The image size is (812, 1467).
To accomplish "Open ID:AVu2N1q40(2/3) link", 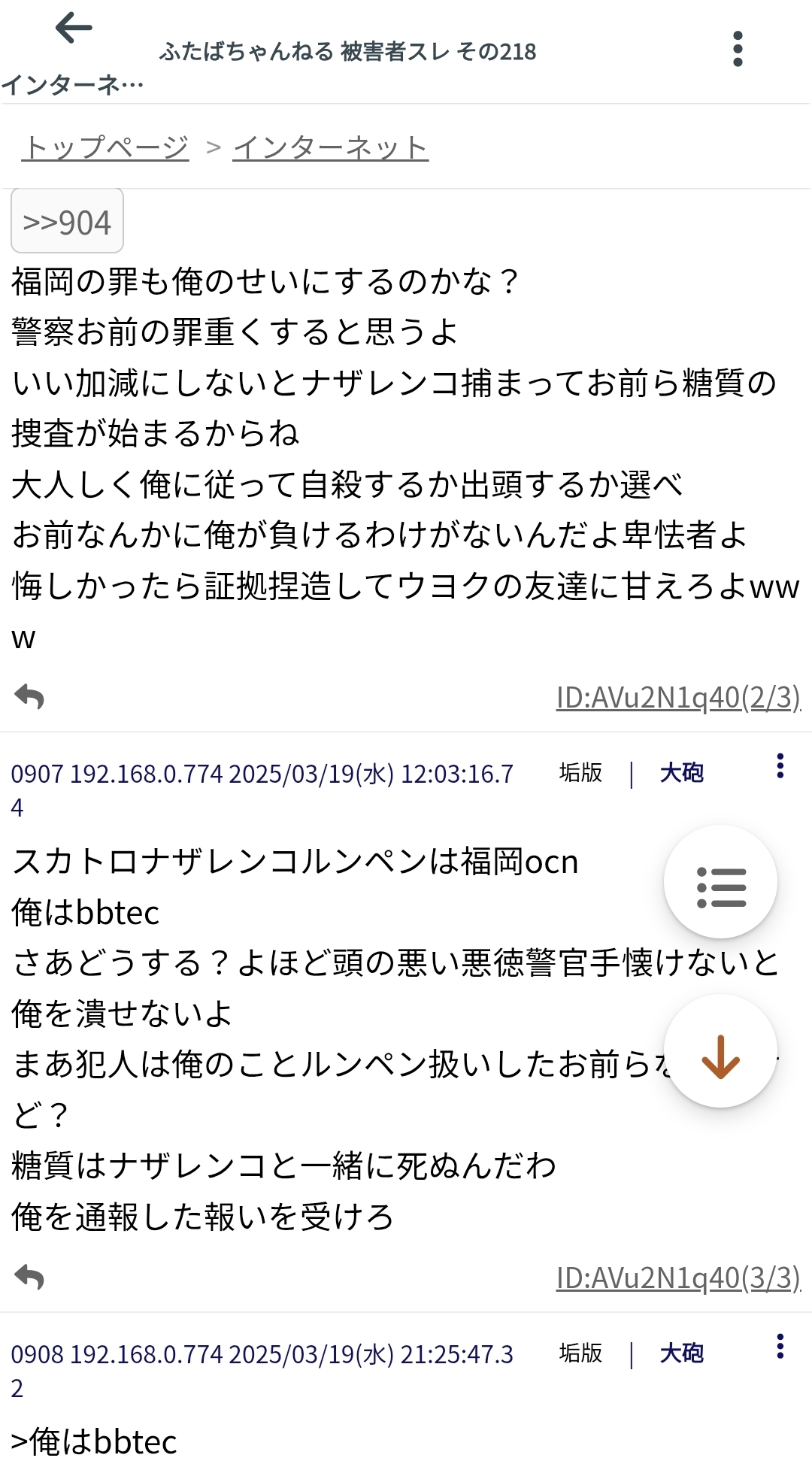I will point(677,698).
